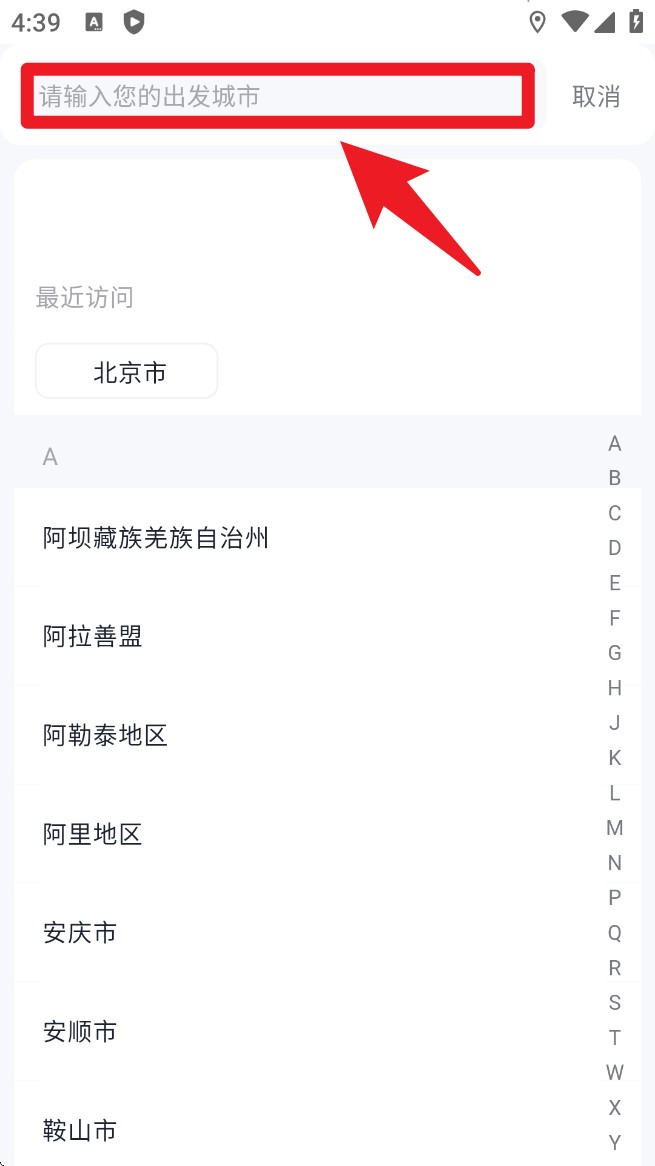
Task: Jump to letter Z-adjacent Y in index
Action: pos(615,1142)
